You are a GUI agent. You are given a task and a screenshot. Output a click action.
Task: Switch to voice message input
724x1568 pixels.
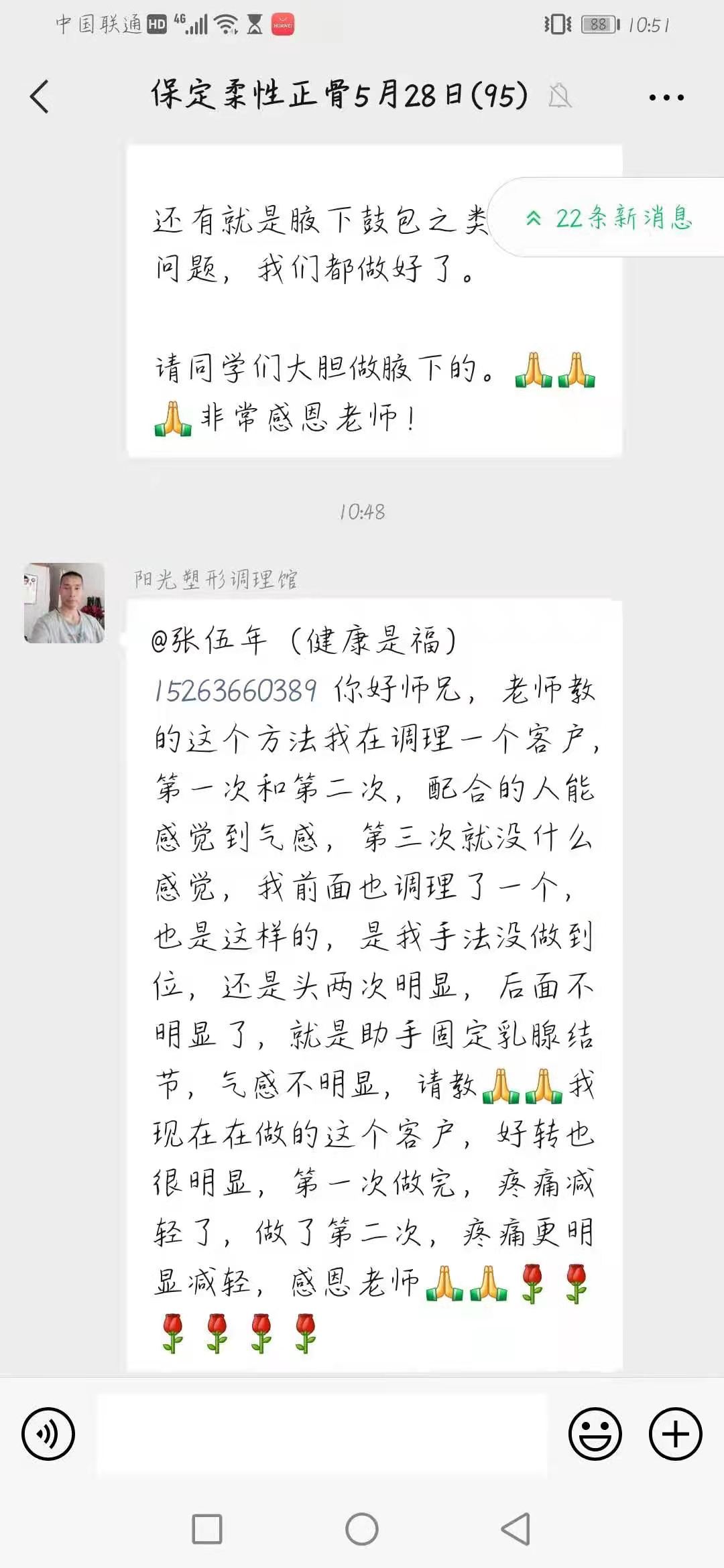coord(48,1434)
